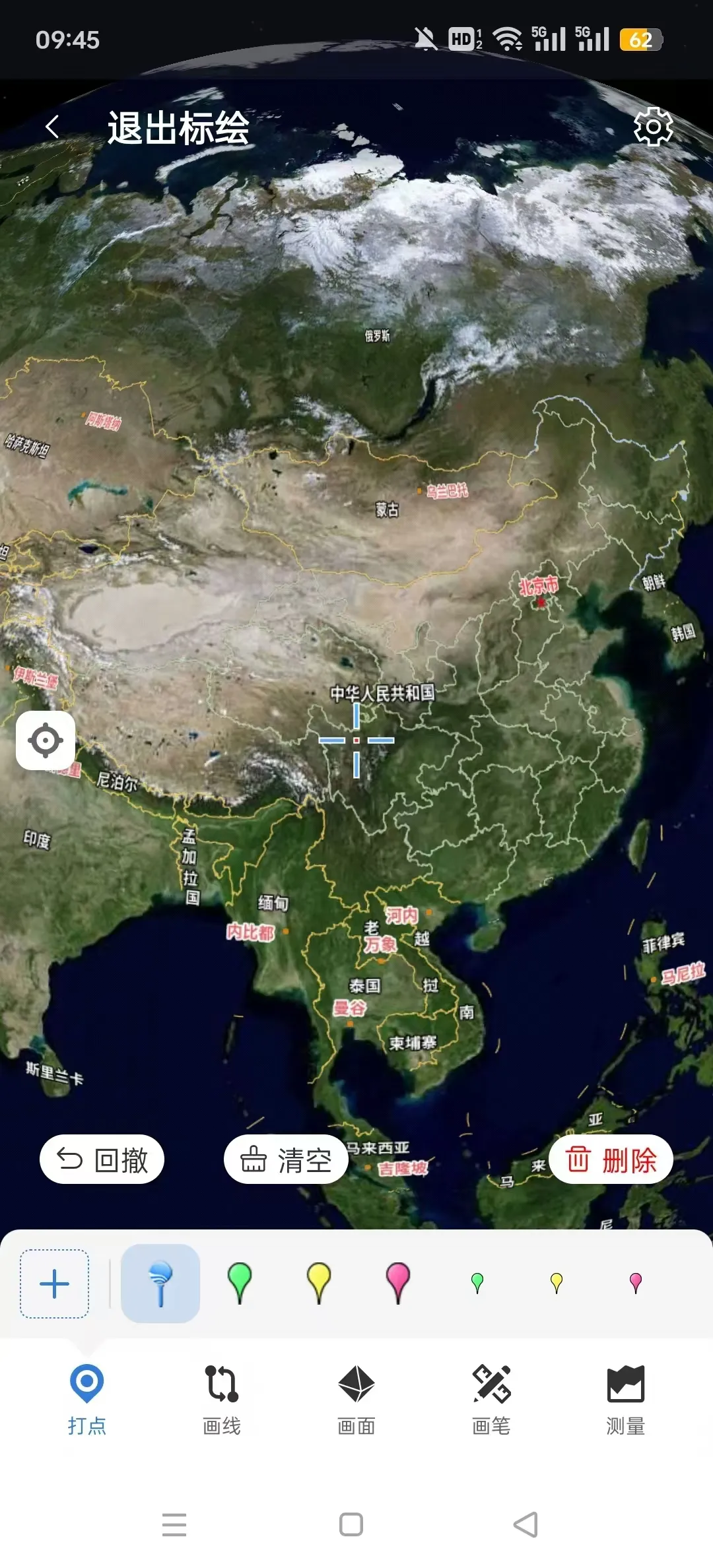Pick the small yellow pin marker
The image size is (713, 1568).
(557, 1283)
